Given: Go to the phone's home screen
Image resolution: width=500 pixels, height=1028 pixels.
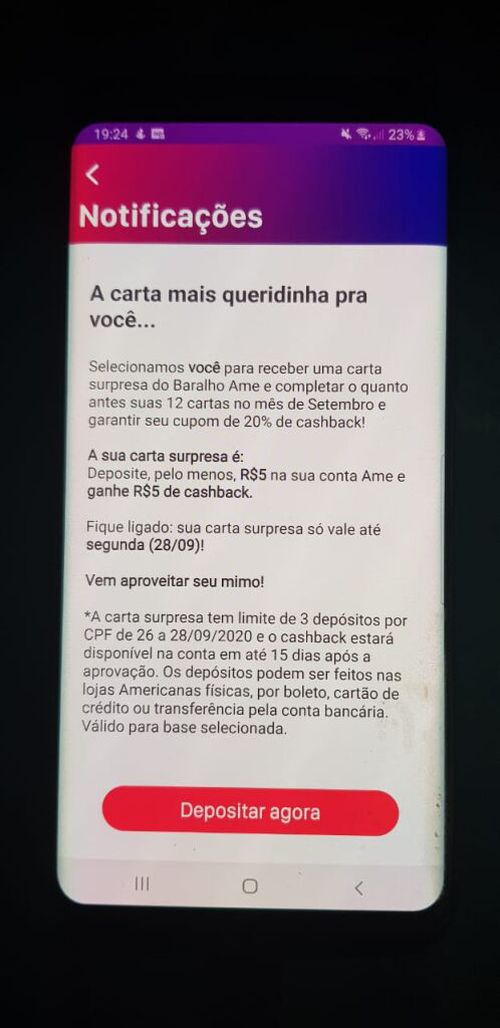Looking at the screenshot, I should pyautogui.click(x=250, y=886).
